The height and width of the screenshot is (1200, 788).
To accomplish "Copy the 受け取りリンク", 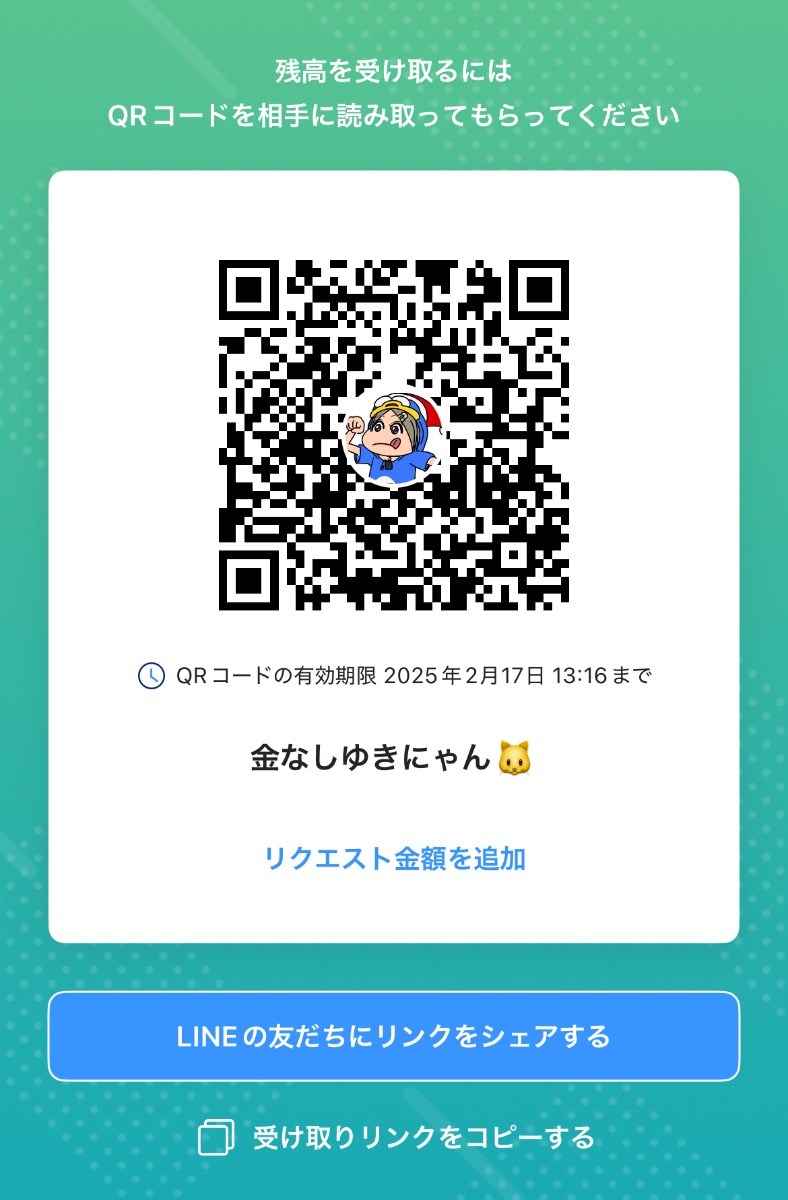I will click(396, 1137).
